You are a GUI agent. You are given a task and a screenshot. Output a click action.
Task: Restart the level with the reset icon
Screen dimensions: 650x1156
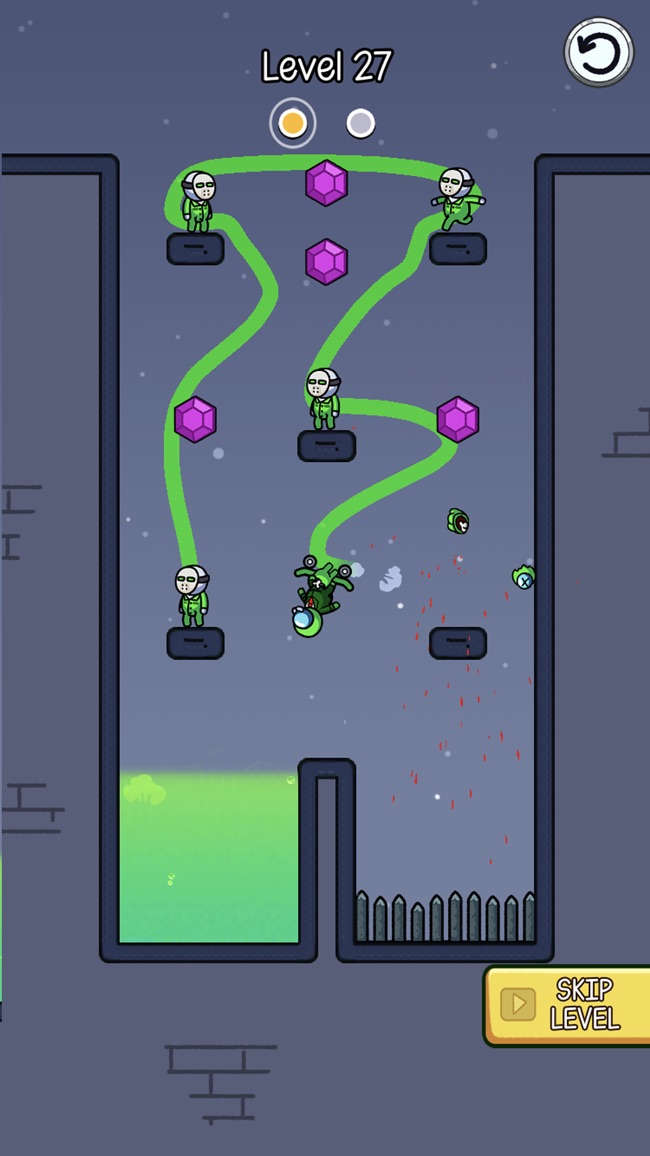pyautogui.click(x=599, y=52)
